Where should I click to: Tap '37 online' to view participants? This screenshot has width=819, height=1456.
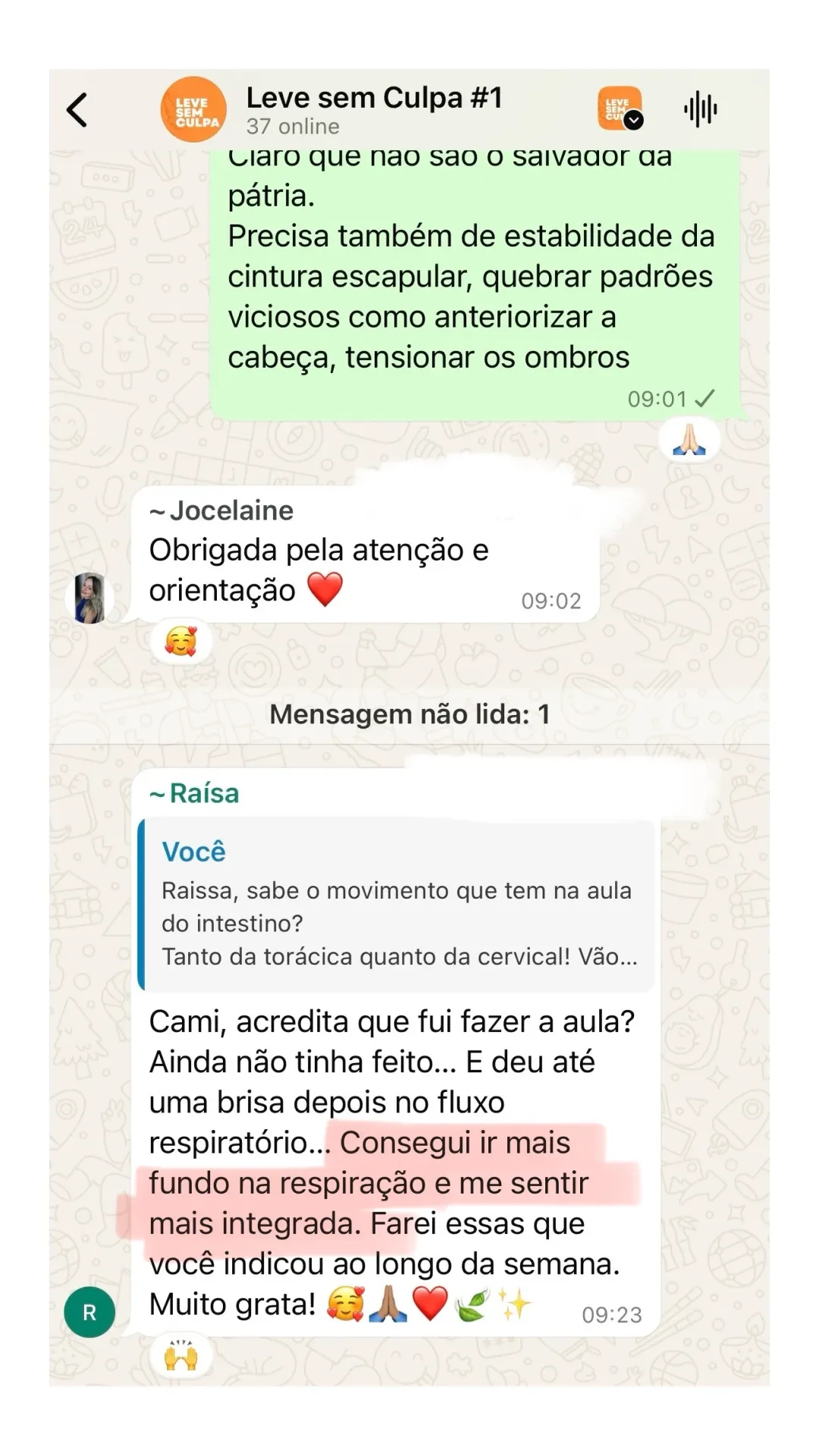290,127
